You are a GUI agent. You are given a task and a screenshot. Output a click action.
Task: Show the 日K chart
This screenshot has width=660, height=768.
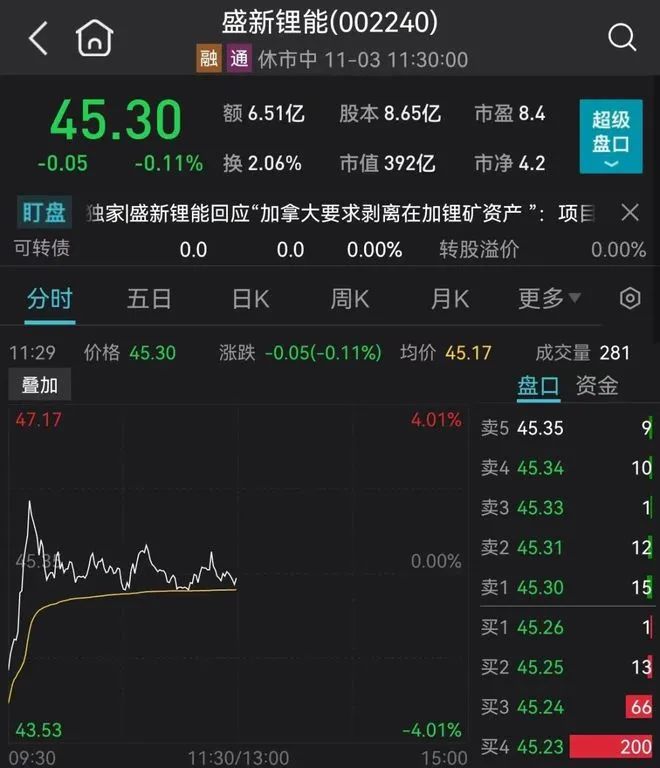tap(250, 298)
